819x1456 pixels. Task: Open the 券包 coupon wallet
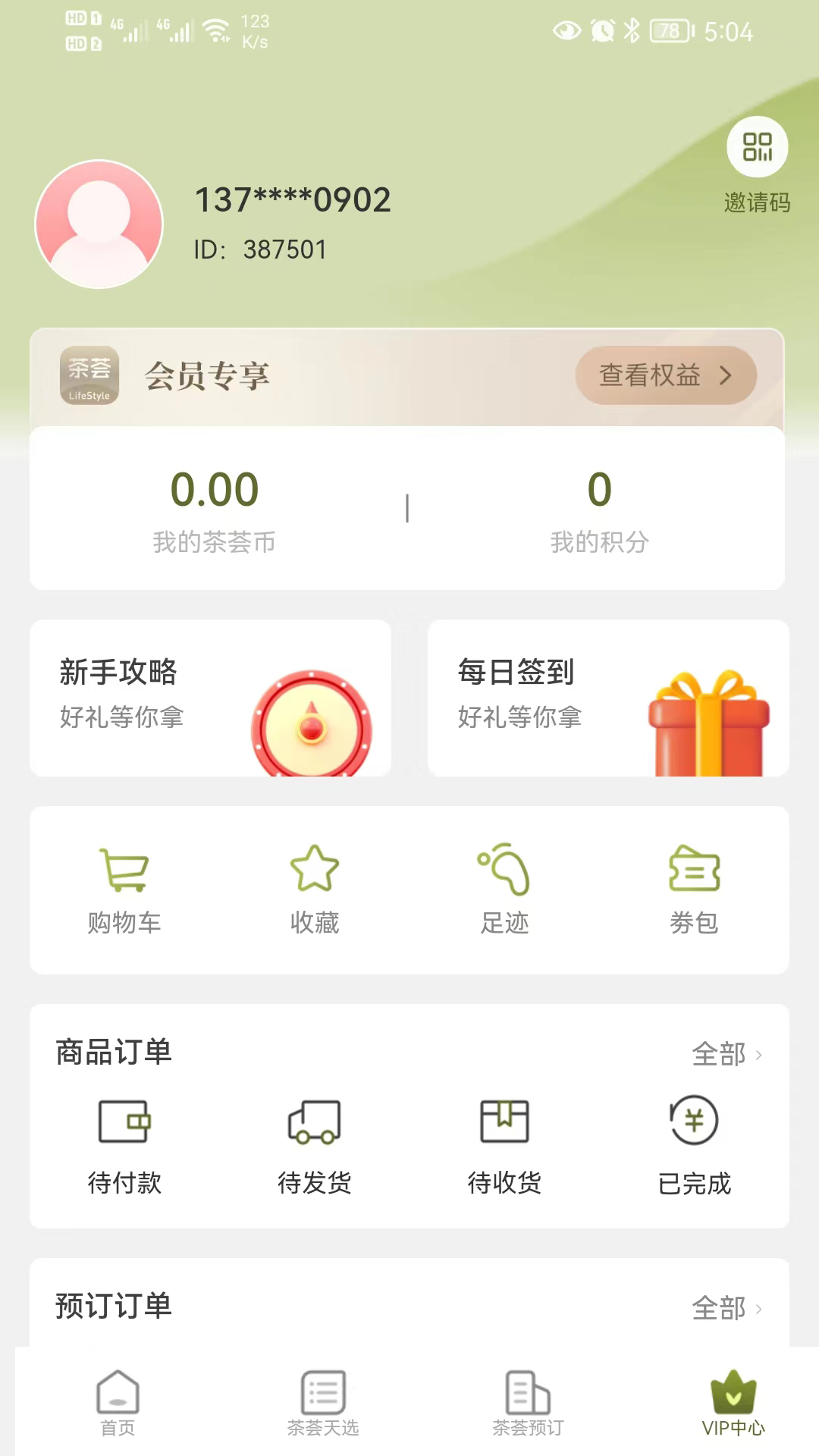click(x=694, y=890)
